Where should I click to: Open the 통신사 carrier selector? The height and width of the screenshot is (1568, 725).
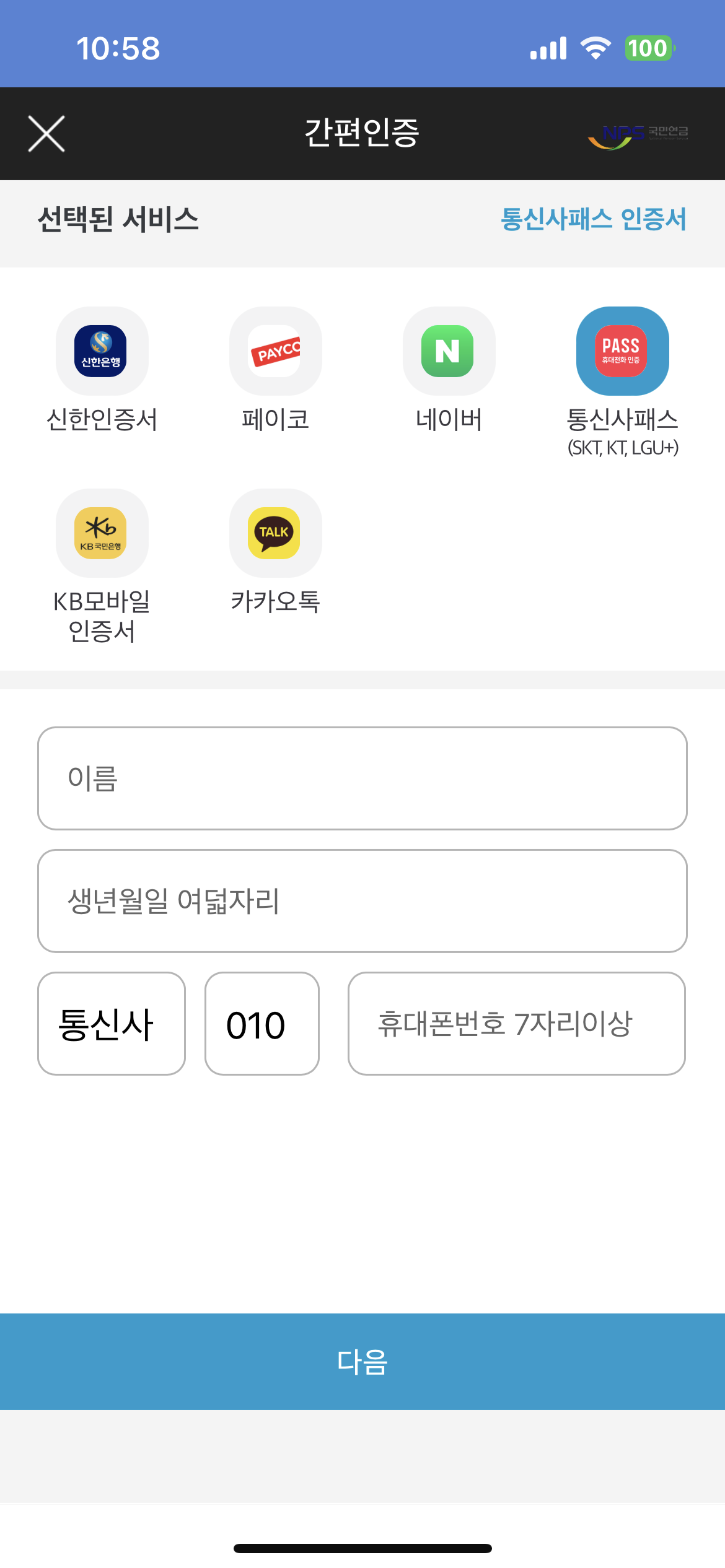click(x=112, y=1024)
